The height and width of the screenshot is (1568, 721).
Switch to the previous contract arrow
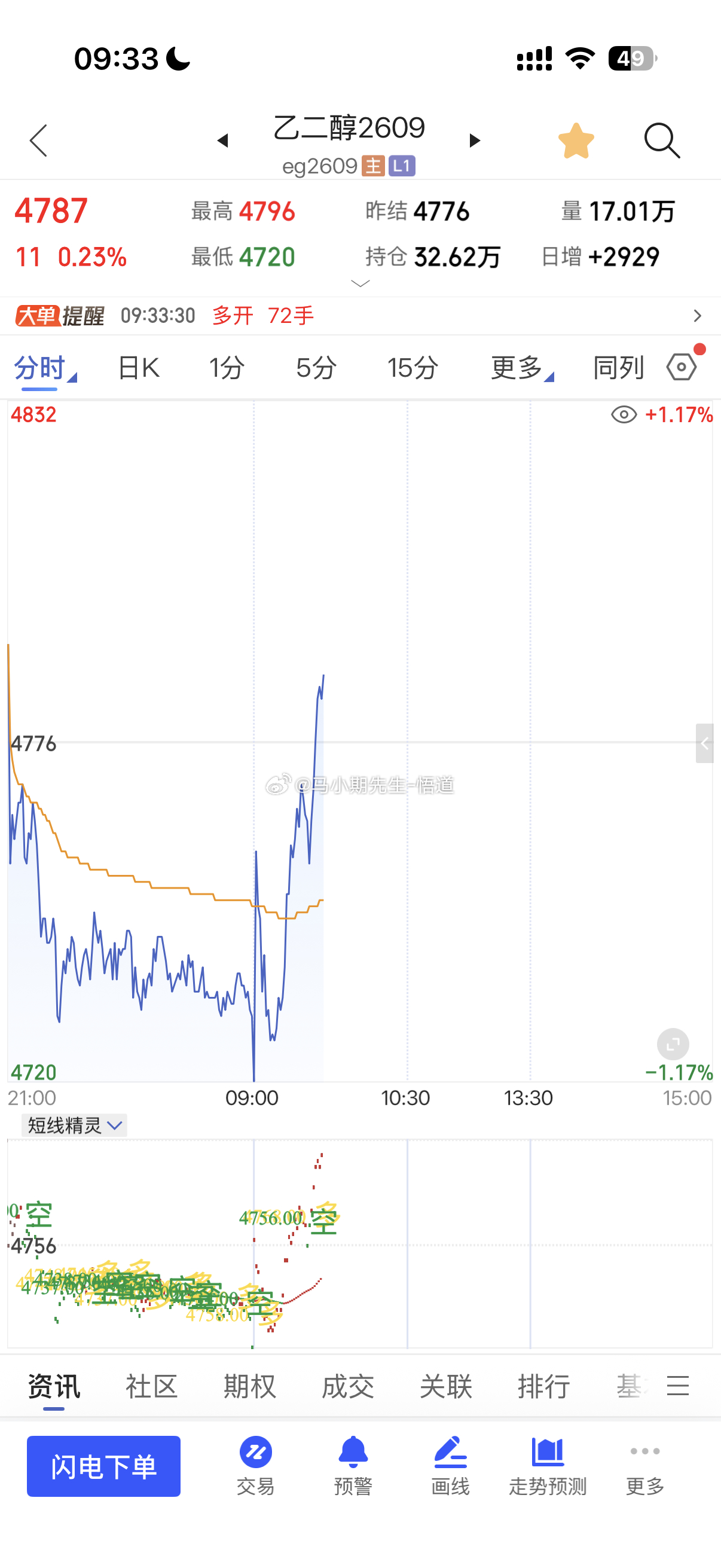[x=222, y=141]
